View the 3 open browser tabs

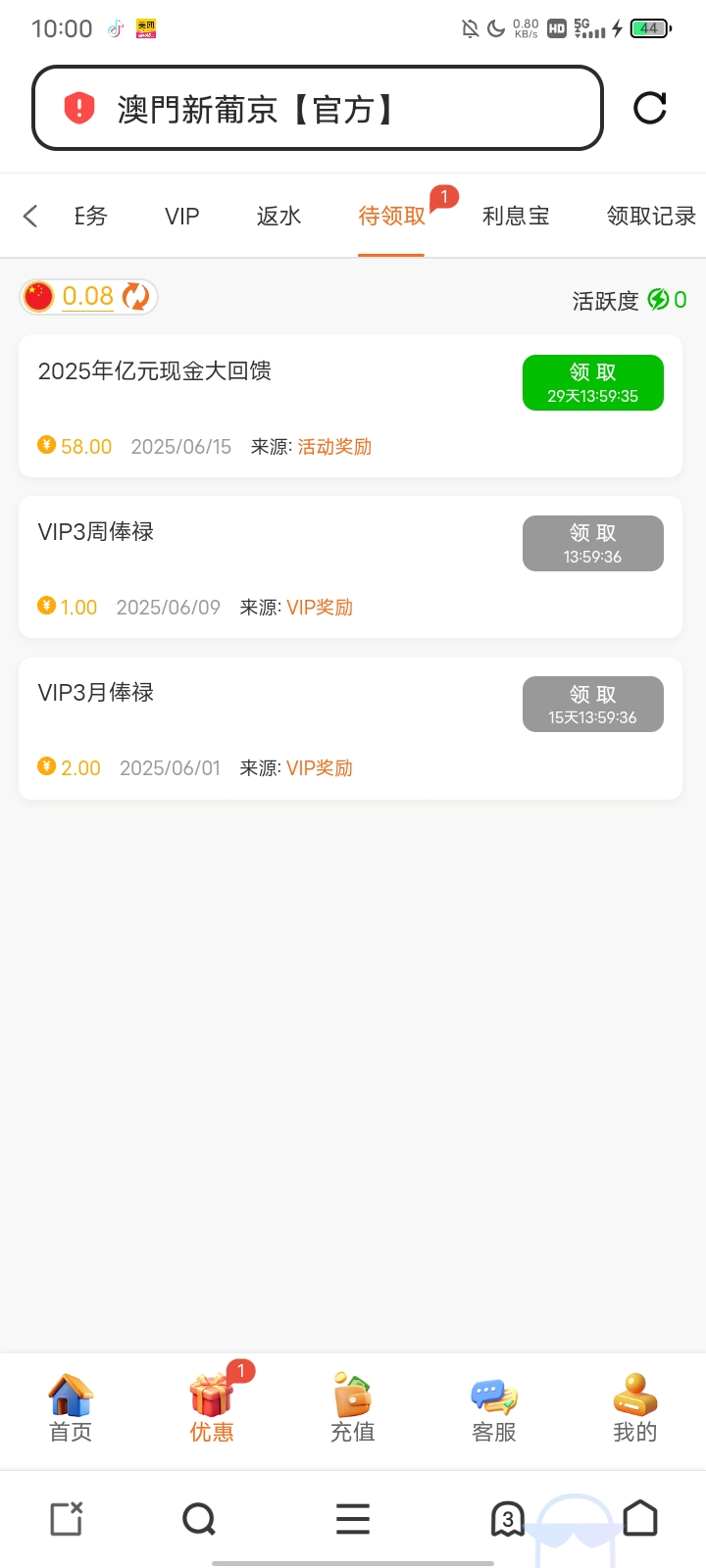[507, 1519]
